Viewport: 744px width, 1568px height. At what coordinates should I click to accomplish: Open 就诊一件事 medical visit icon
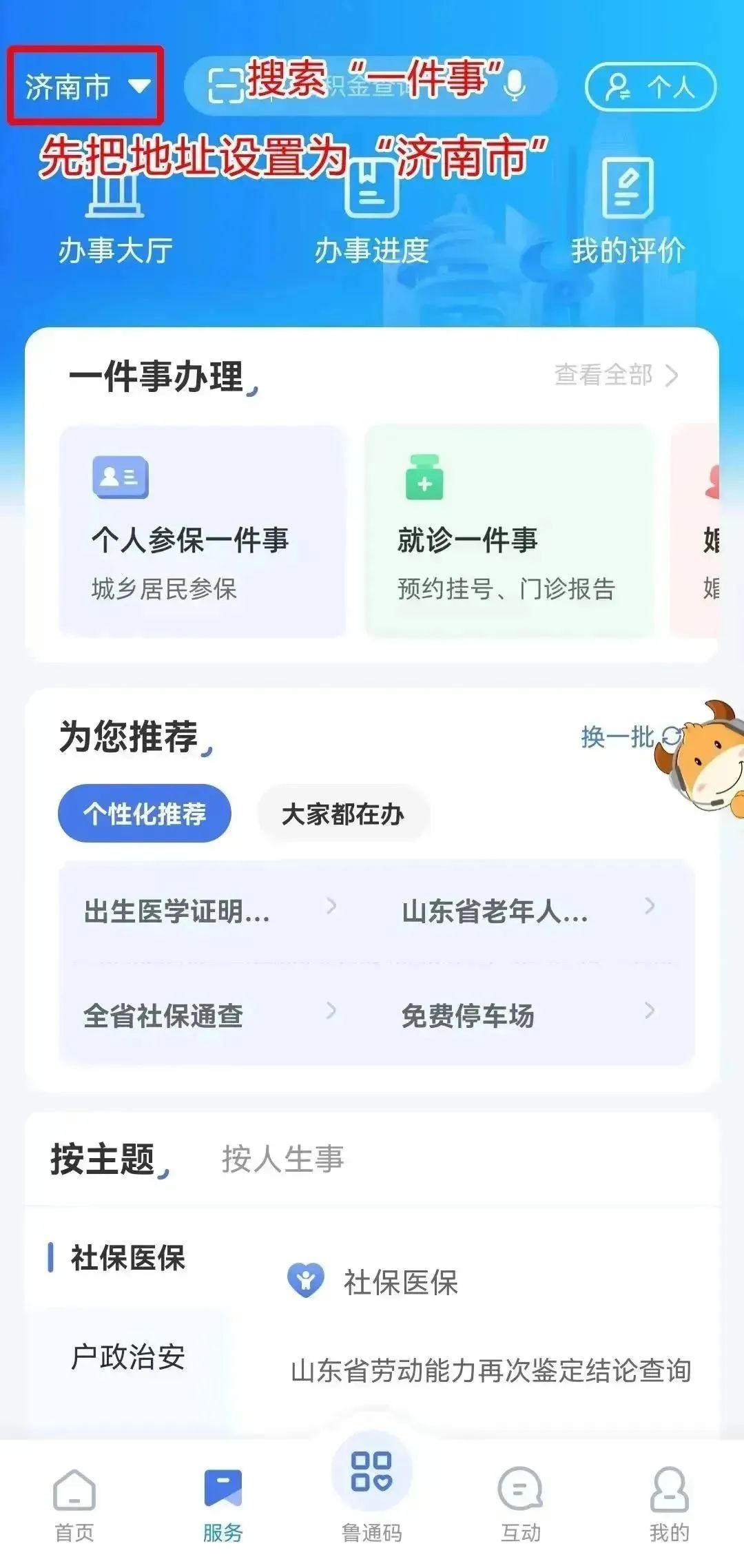[x=423, y=475]
